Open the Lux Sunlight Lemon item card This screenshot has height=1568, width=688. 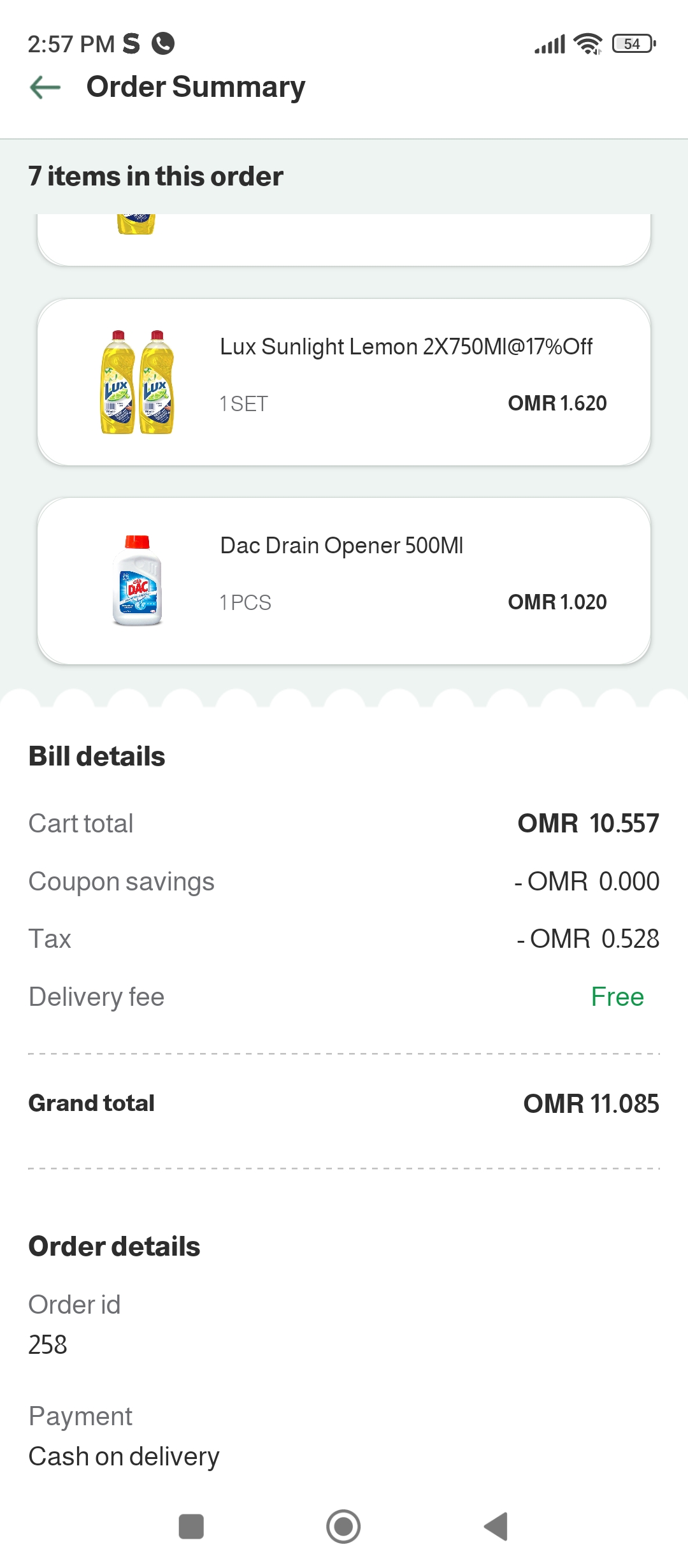click(x=344, y=382)
